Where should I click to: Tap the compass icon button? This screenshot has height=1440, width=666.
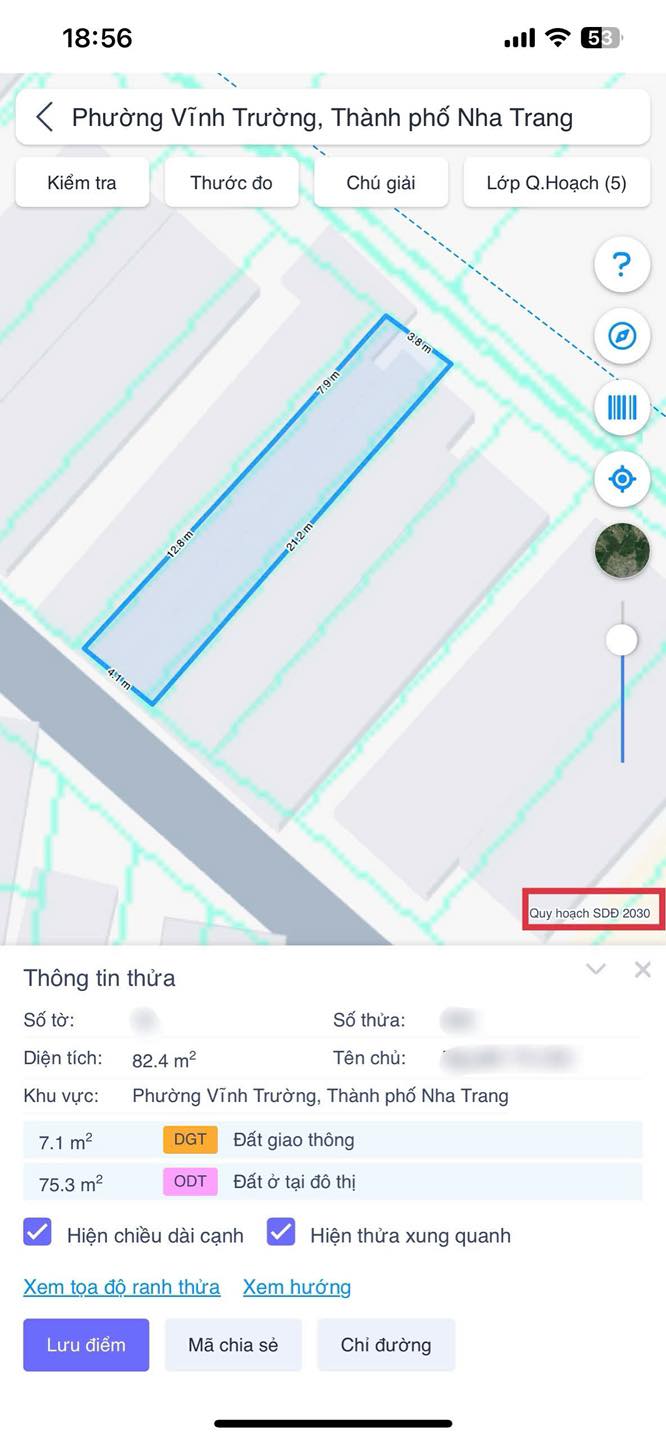[x=622, y=336]
